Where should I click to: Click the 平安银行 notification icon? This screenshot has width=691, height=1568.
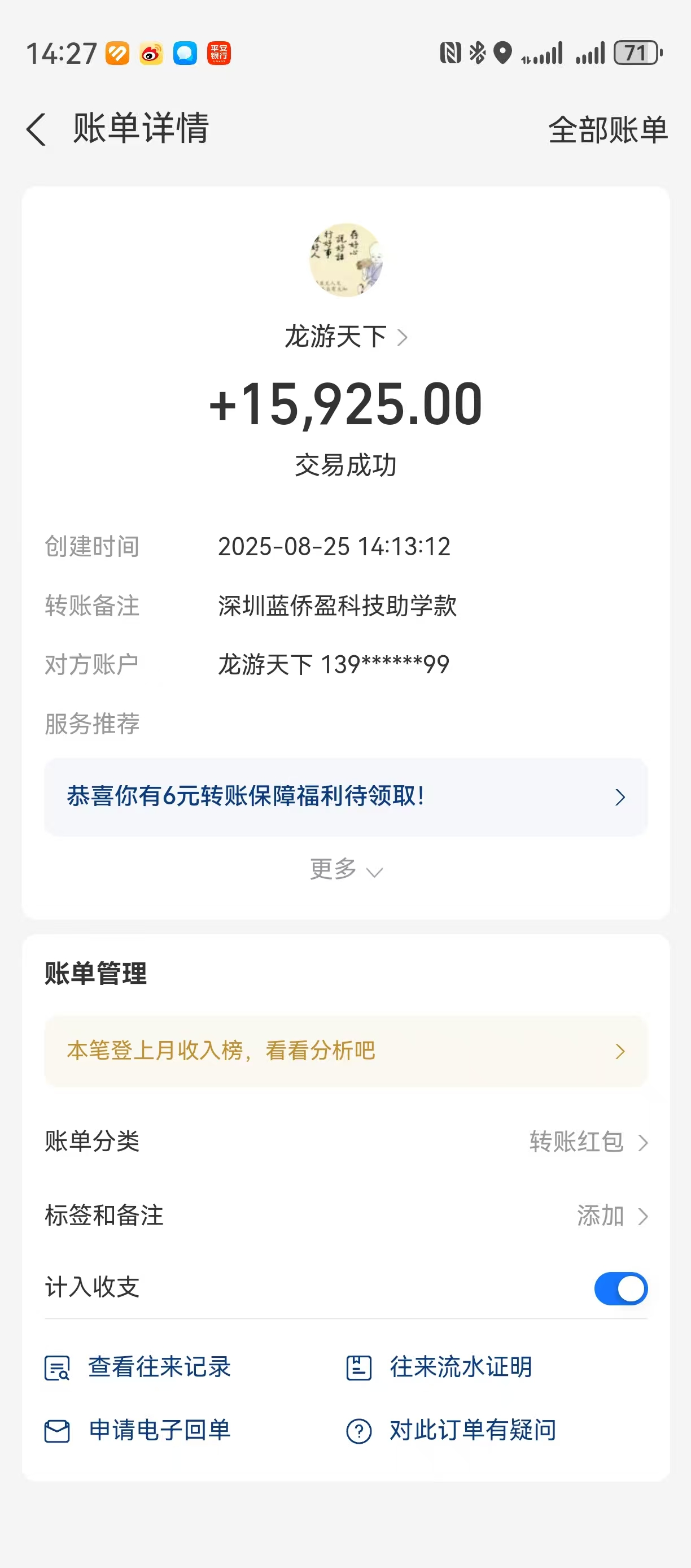220,54
